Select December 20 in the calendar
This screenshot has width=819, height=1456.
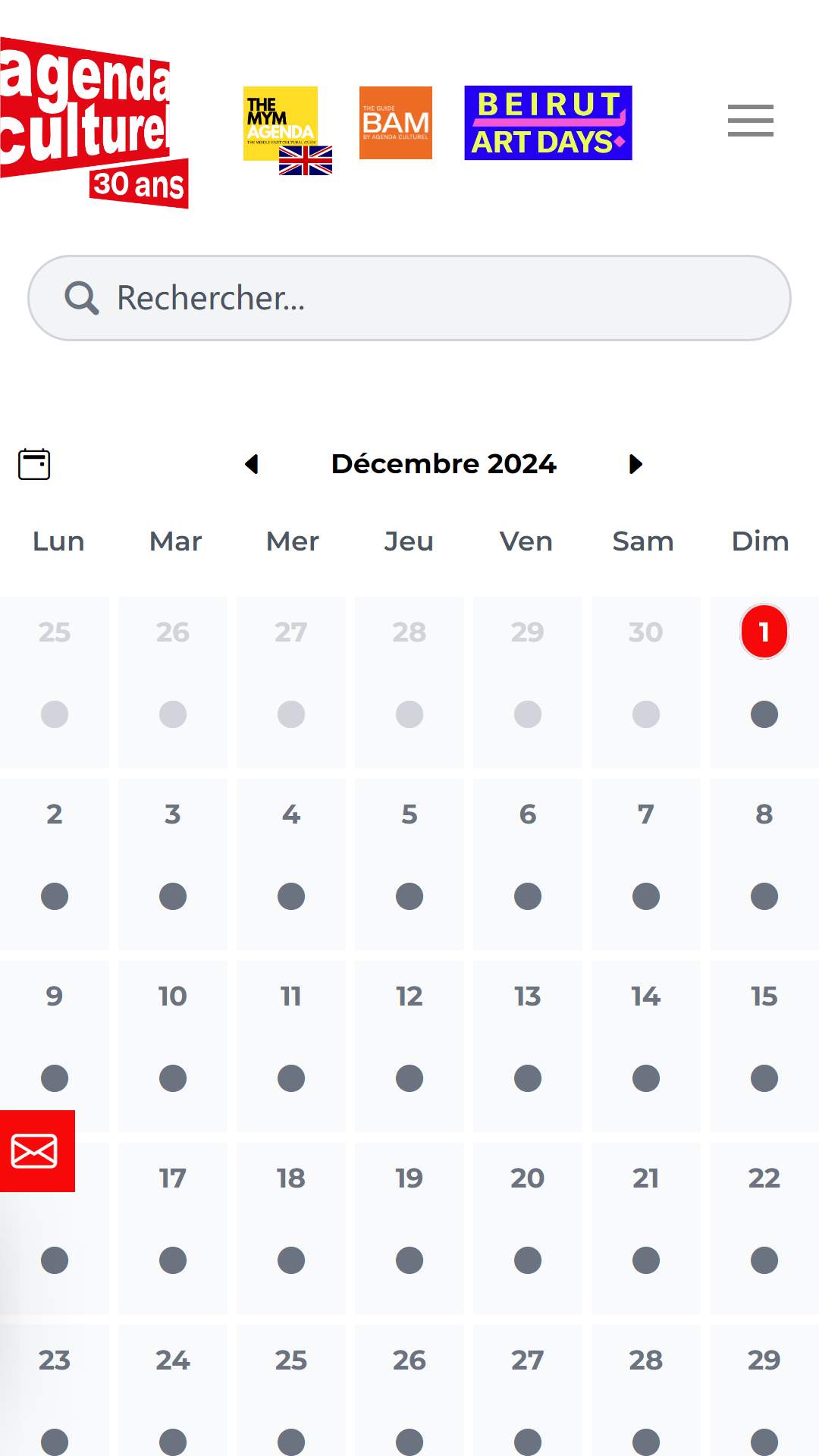528,1228
